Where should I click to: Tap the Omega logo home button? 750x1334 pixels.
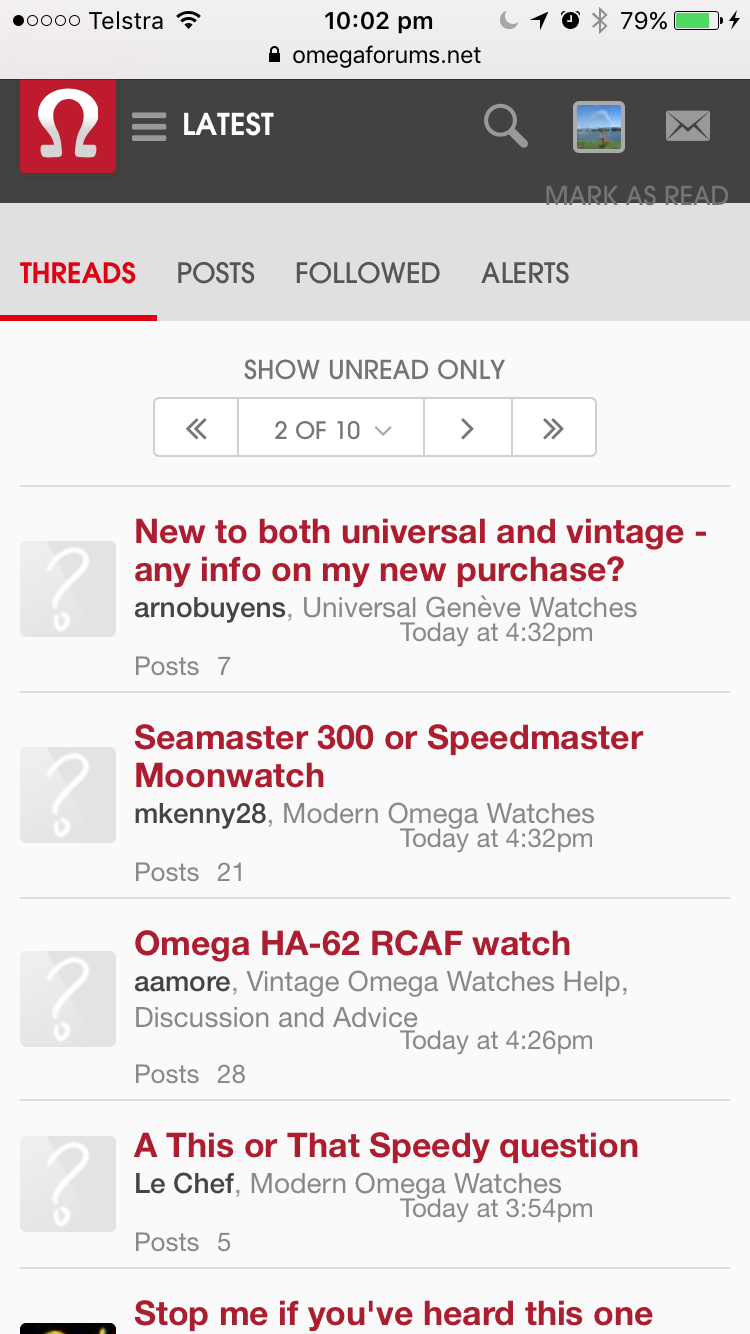click(68, 126)
